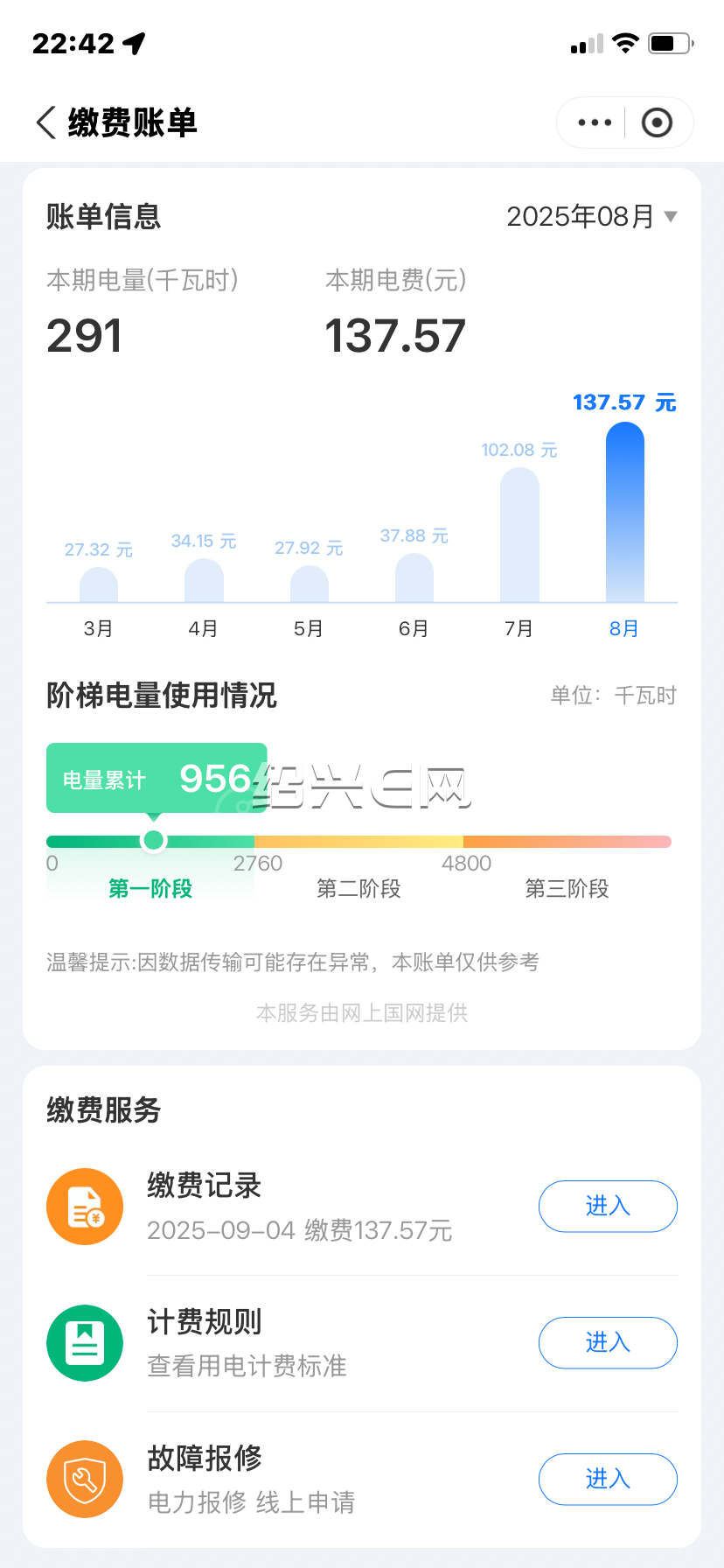
Task: Enter 计费规则 billing rules
Action: pyautogui.click(x=608, y=1342)
